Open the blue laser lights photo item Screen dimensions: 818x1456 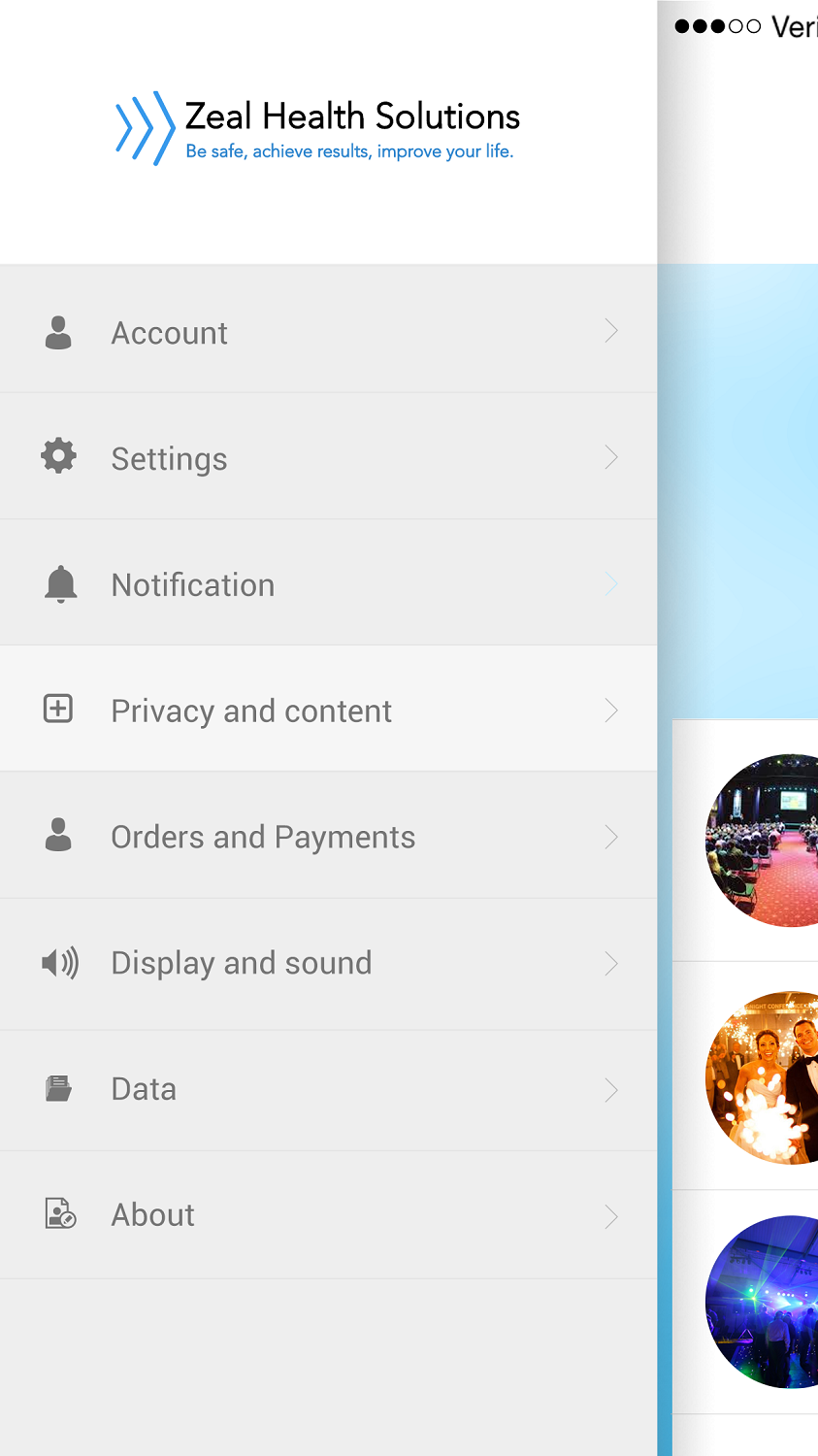coord(765,1302)
